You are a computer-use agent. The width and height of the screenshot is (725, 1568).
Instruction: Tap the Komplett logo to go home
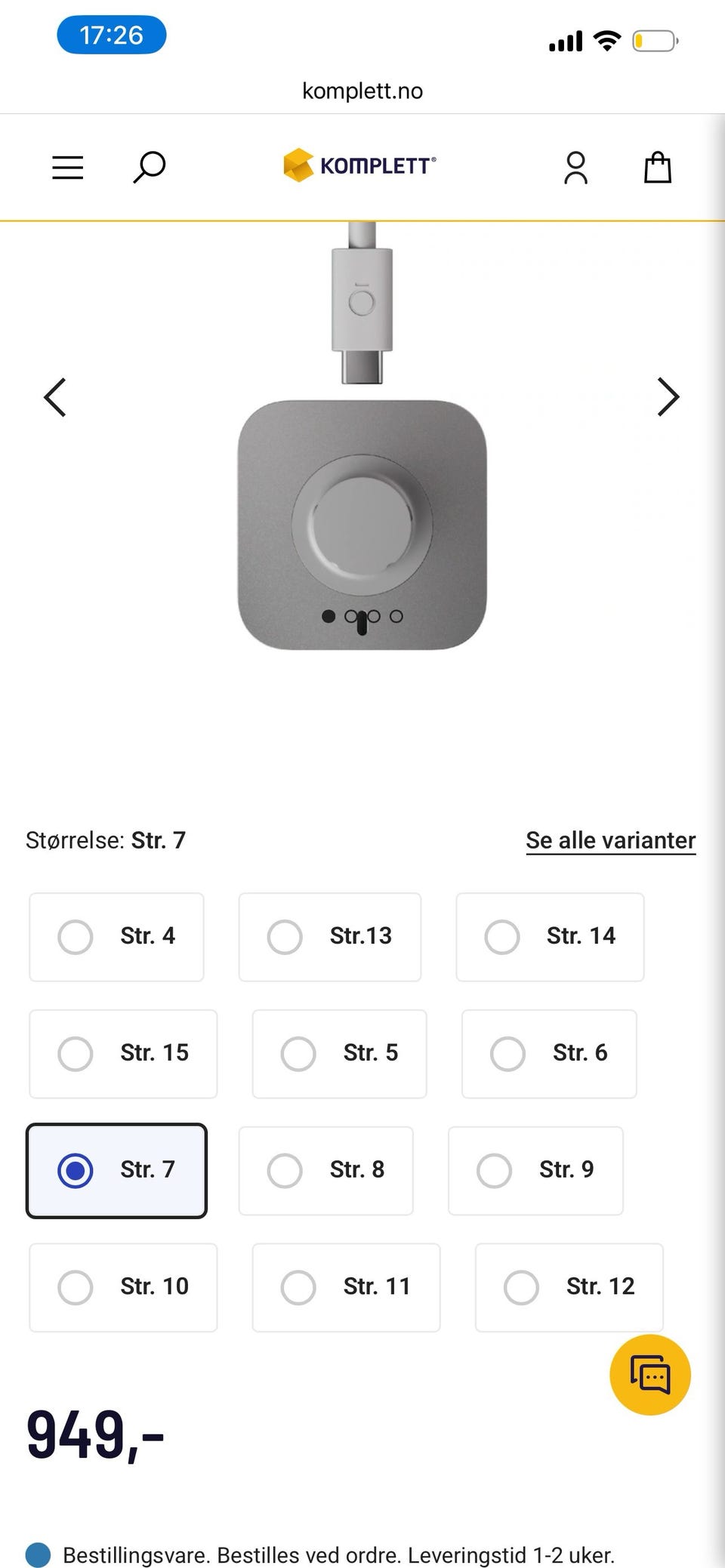359,165
